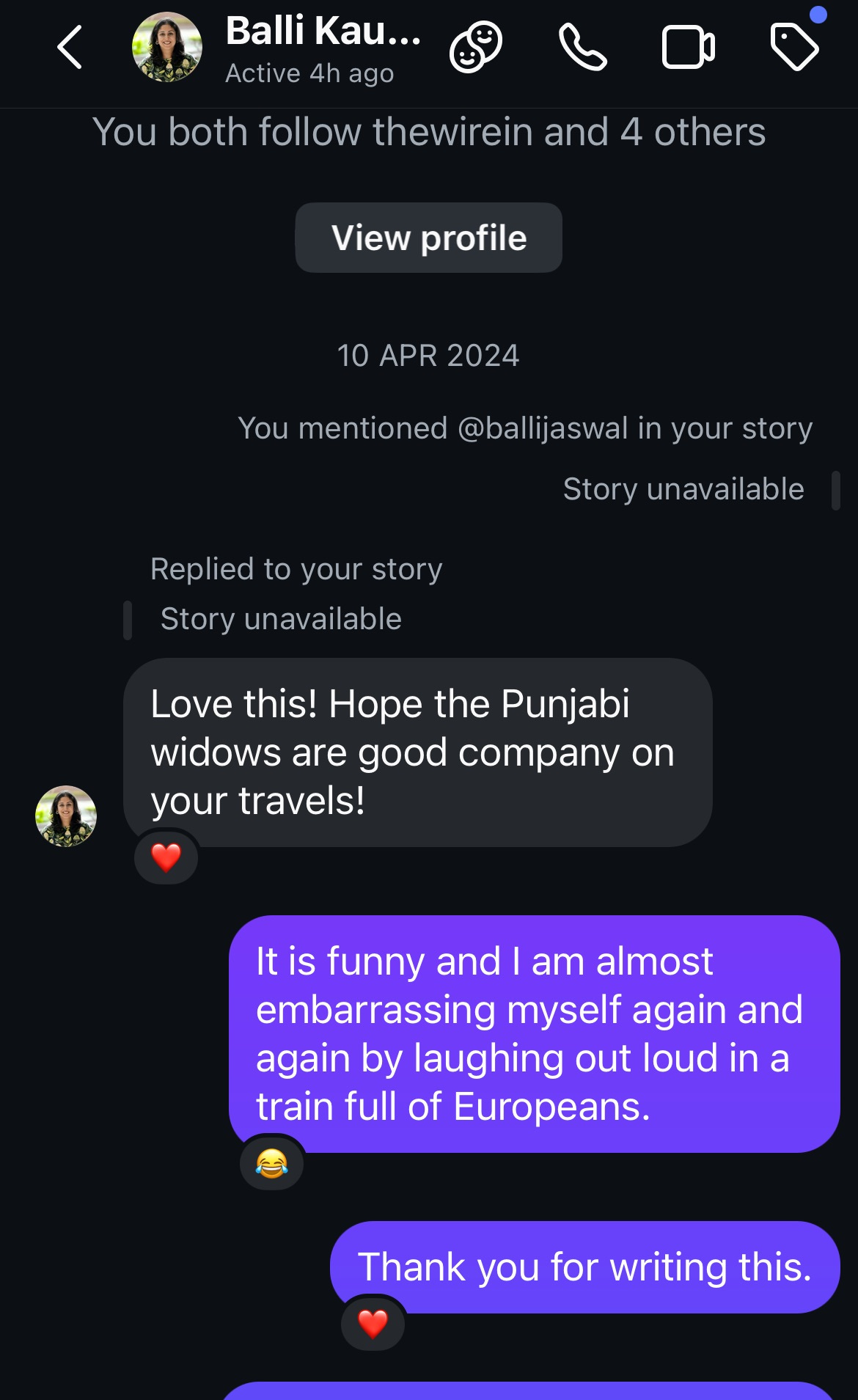The height and width of the screenshot is (1400, 858).
Task: Open the label tag icon
Action: click(x=794, y=48)
